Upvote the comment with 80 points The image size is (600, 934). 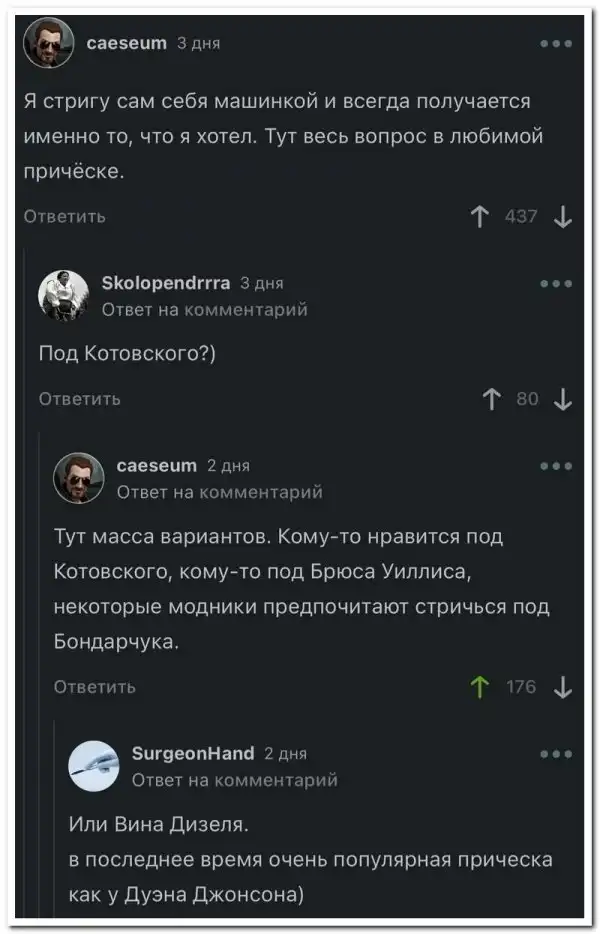pyautogui.click(x=491, y=399)
